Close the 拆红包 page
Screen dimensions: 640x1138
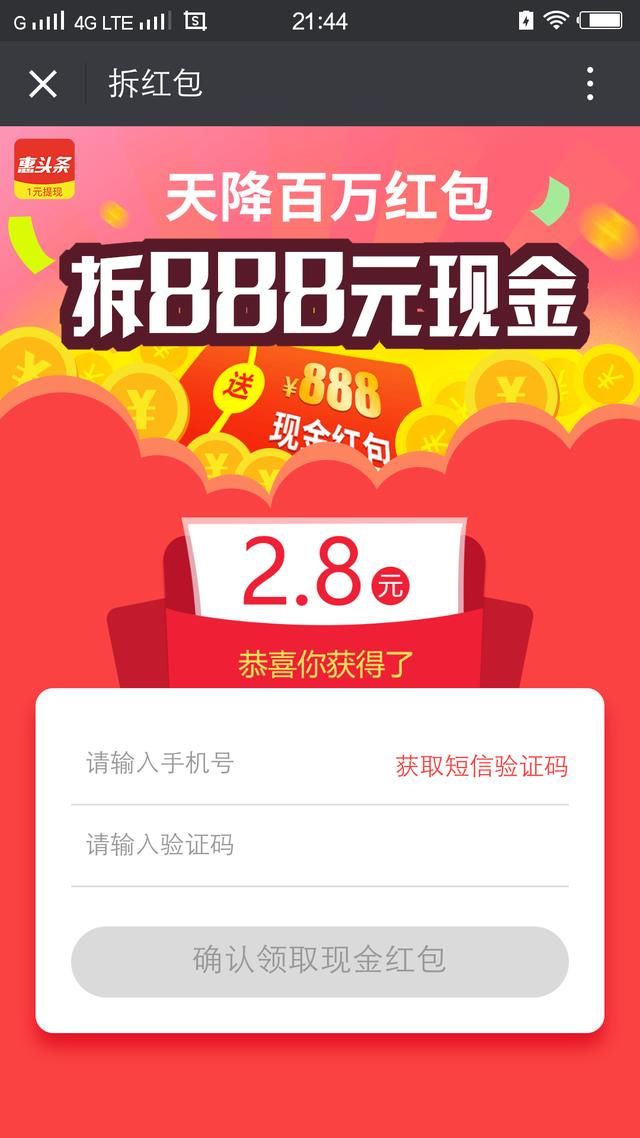[43, 84]
